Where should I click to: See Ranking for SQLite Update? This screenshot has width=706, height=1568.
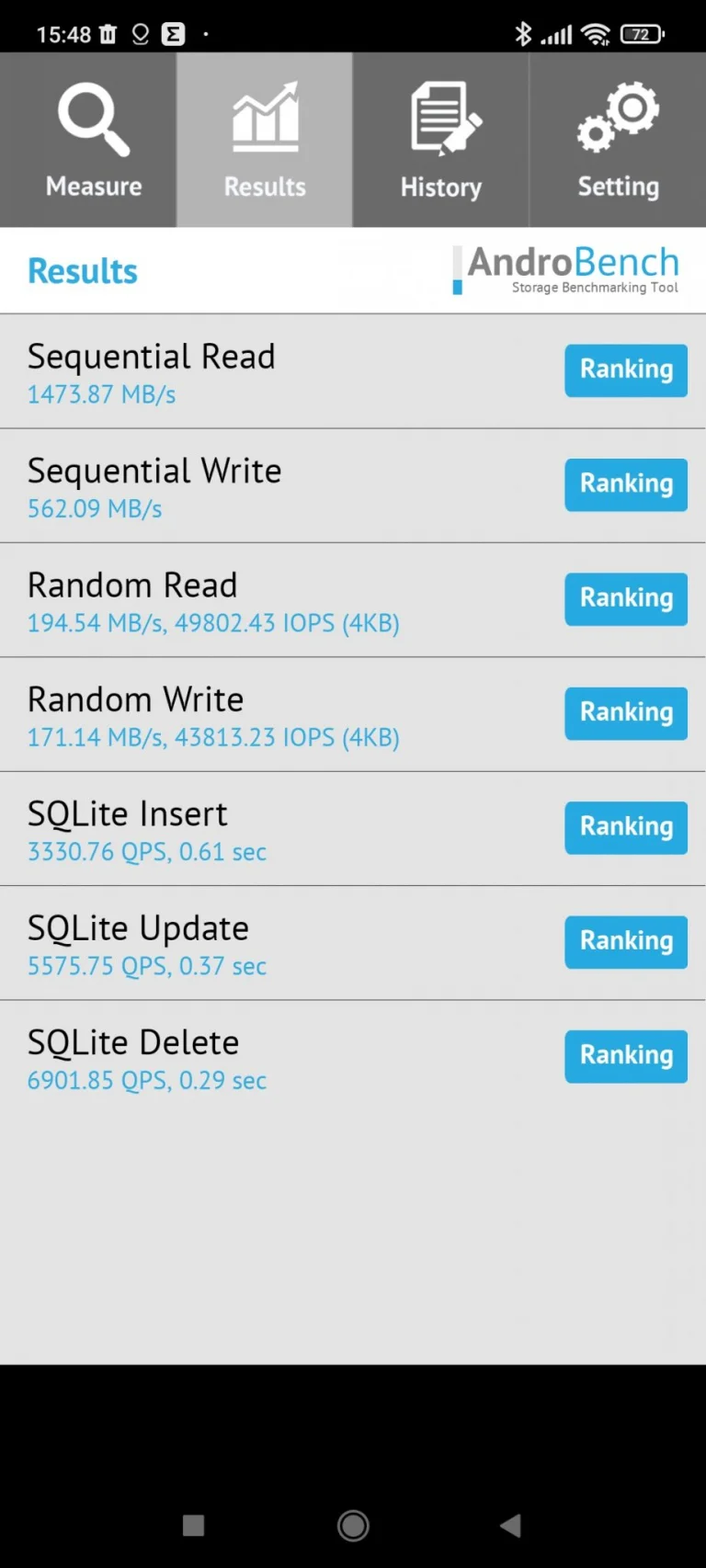coord(626,942)
